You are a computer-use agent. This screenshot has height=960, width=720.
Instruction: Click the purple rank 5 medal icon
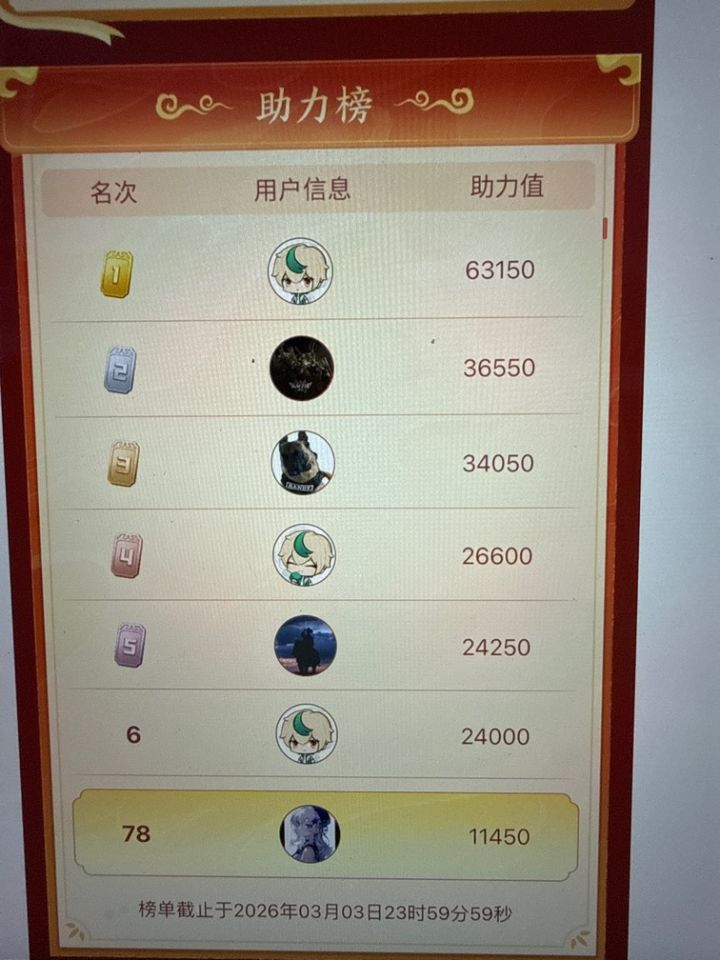(x=128, y=645)
